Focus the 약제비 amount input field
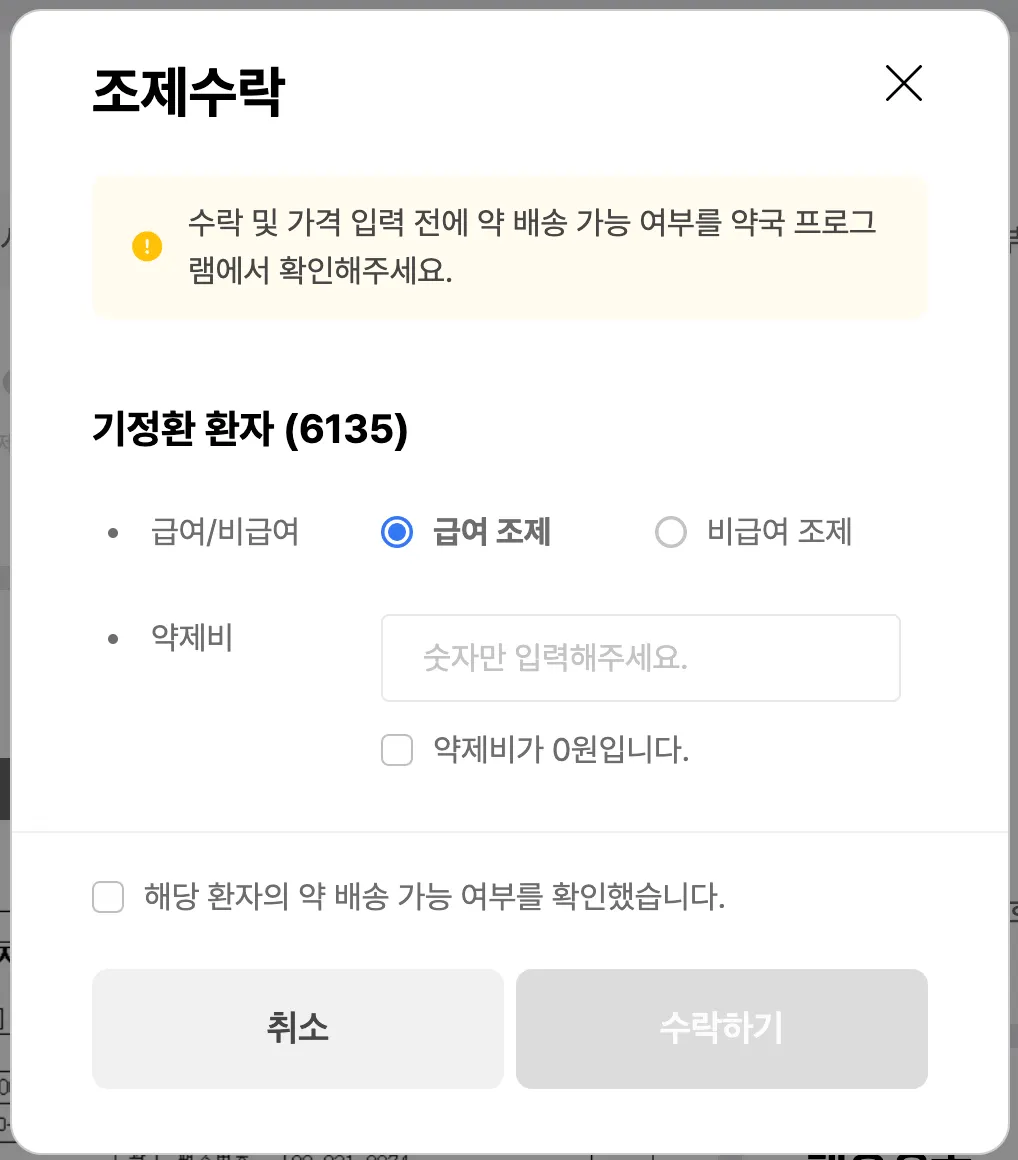 (x=640, y=658)
